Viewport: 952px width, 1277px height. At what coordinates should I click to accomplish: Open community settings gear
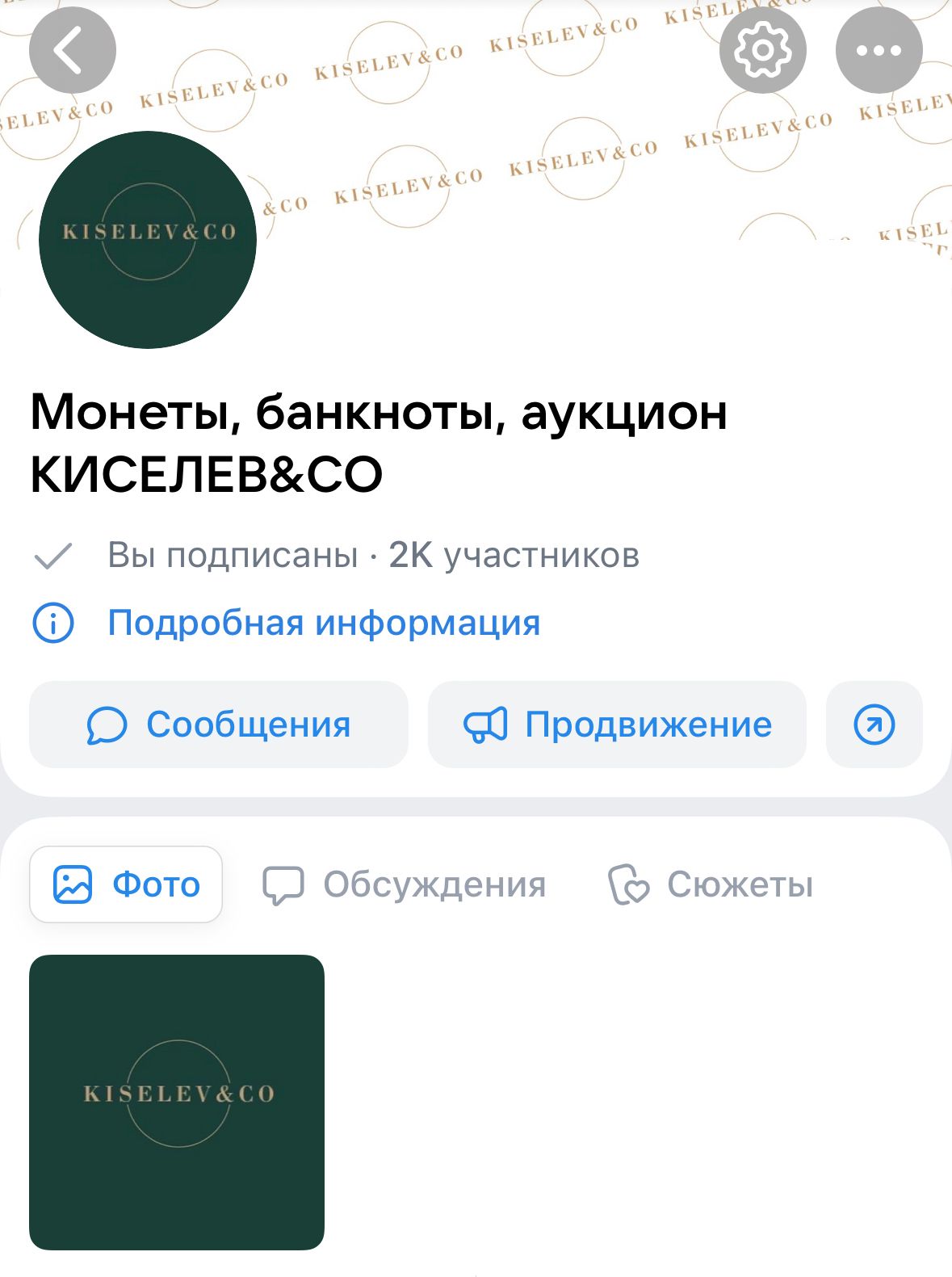[x=762, y=50]
